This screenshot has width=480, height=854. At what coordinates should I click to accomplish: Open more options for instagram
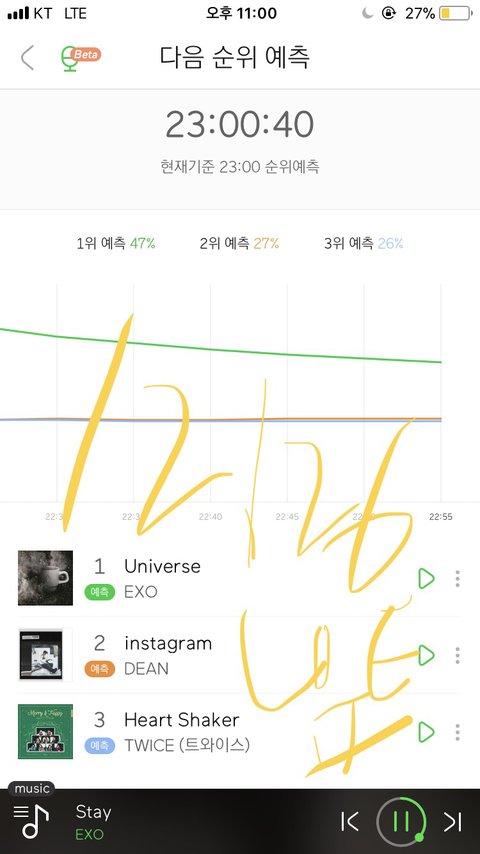tap(457, 655)
